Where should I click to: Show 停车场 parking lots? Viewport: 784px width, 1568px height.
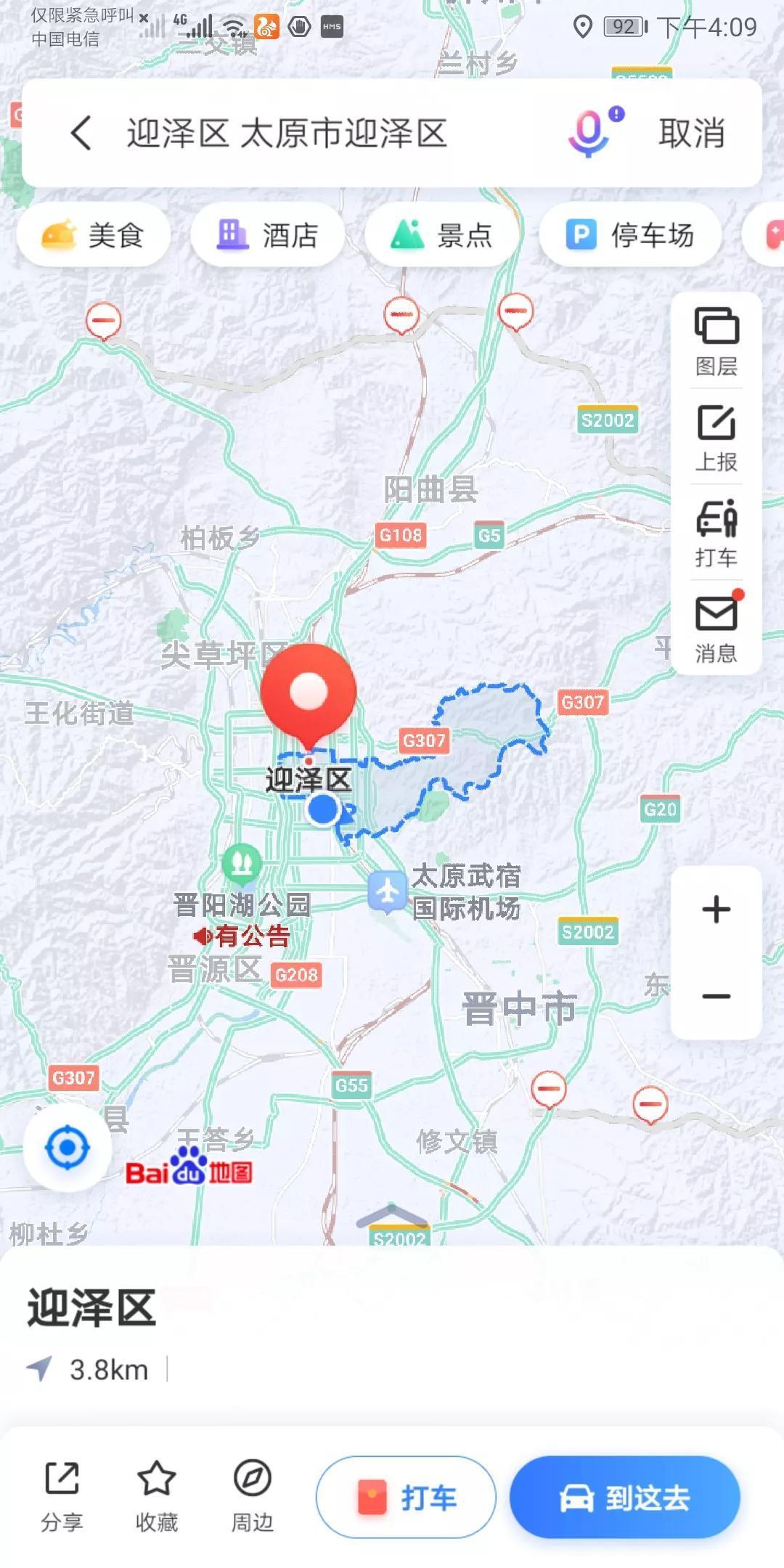(x=629, y=235)
